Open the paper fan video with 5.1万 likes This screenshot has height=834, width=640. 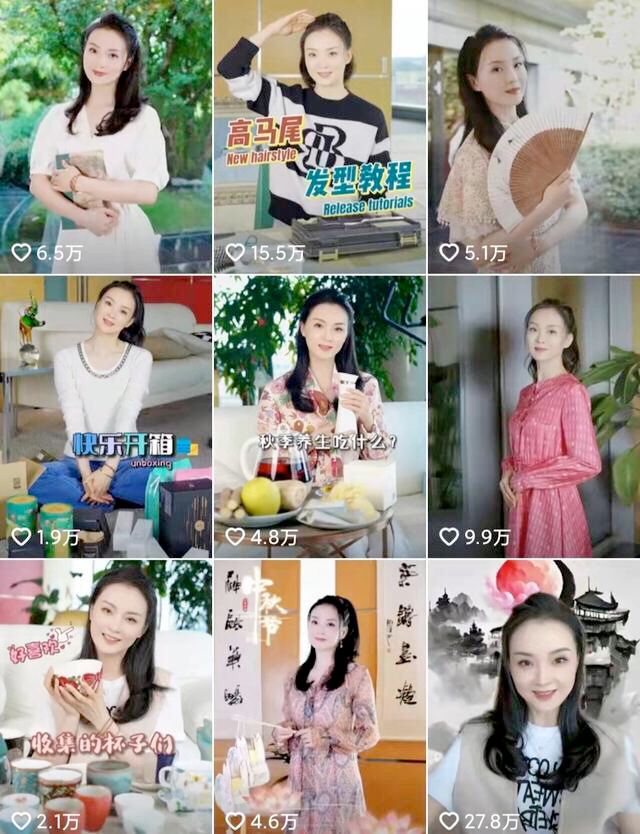pyautogui.click(x=534, y=135)
